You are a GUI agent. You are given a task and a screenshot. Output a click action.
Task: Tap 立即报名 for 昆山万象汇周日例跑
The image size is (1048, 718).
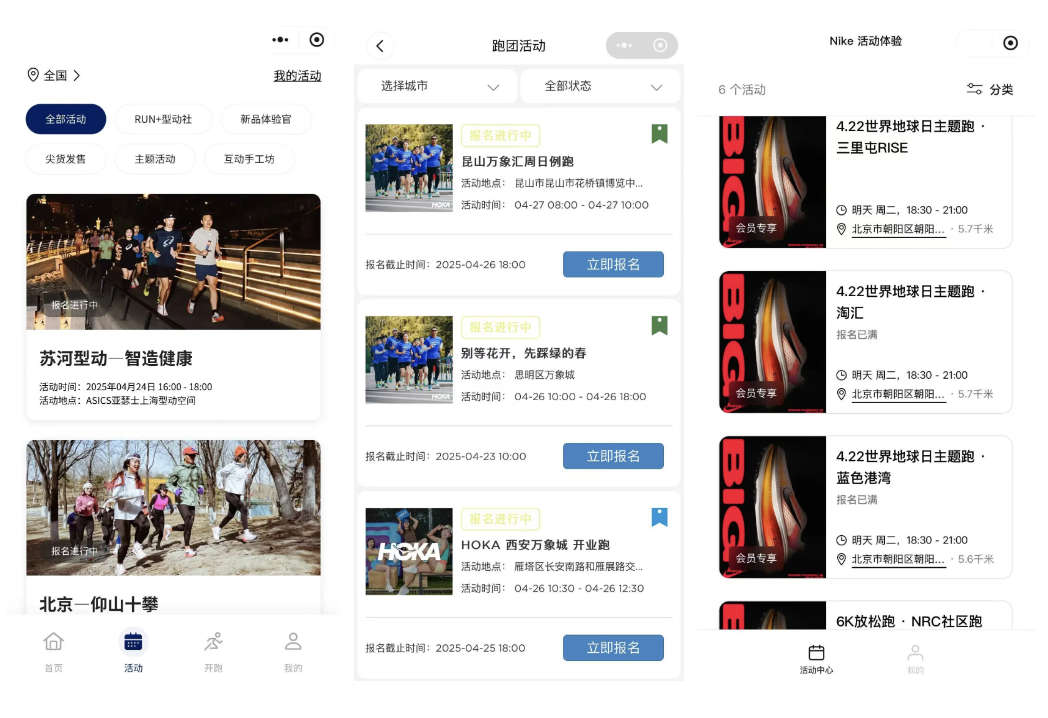click(x=612, y=265)
